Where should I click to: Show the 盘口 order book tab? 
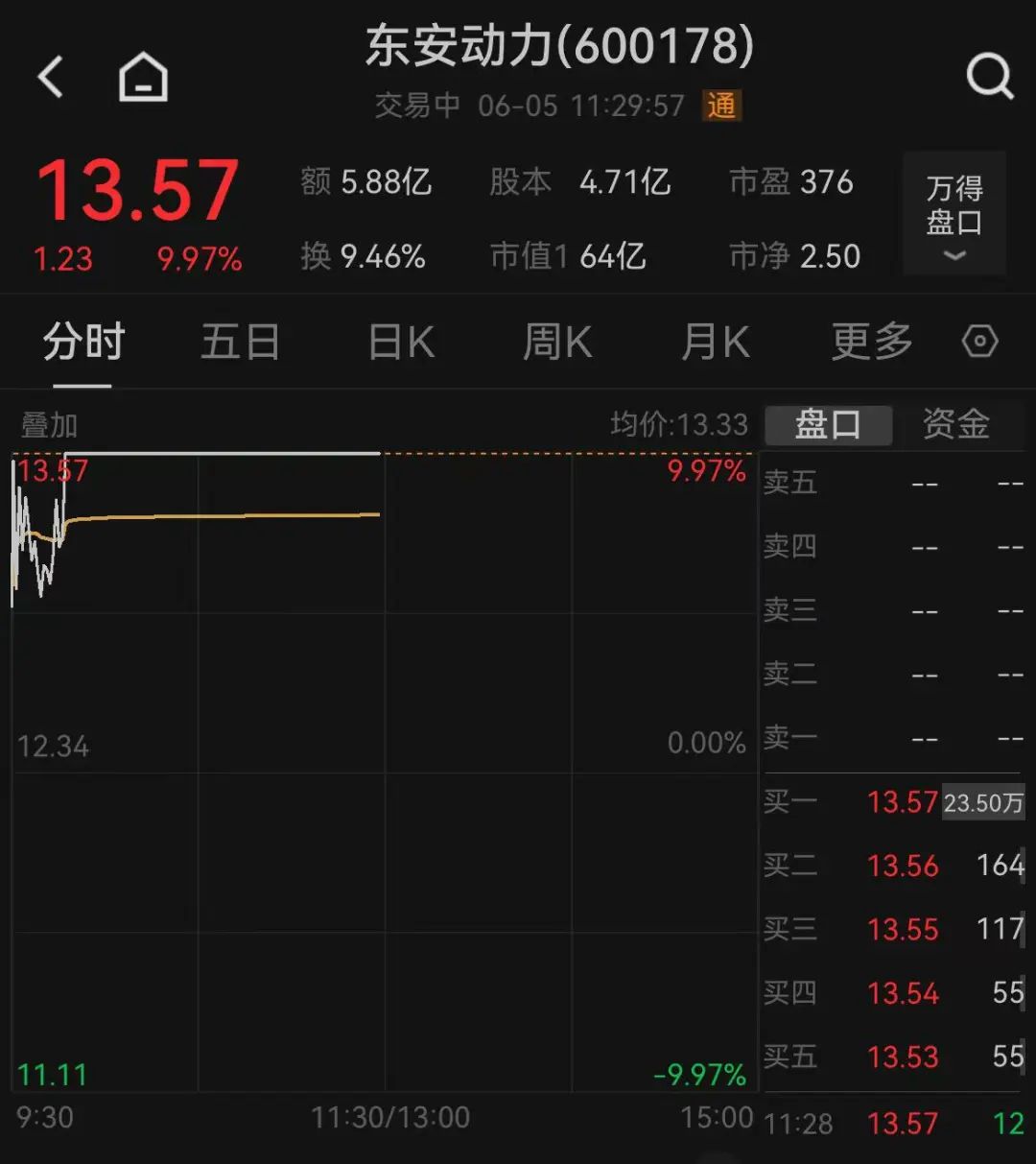point(828,424)
